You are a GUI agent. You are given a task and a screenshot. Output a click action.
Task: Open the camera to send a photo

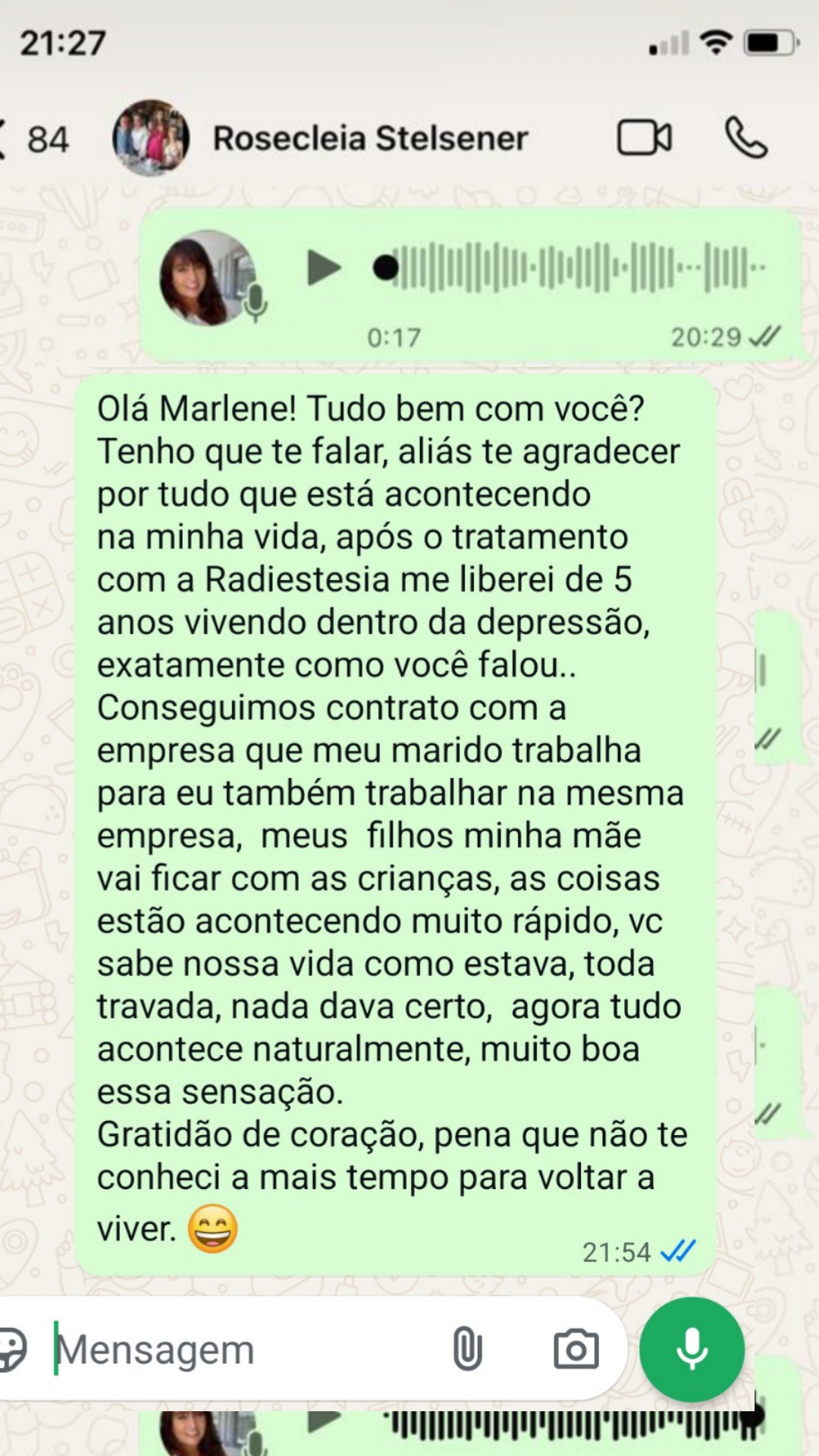[576, 1350]
